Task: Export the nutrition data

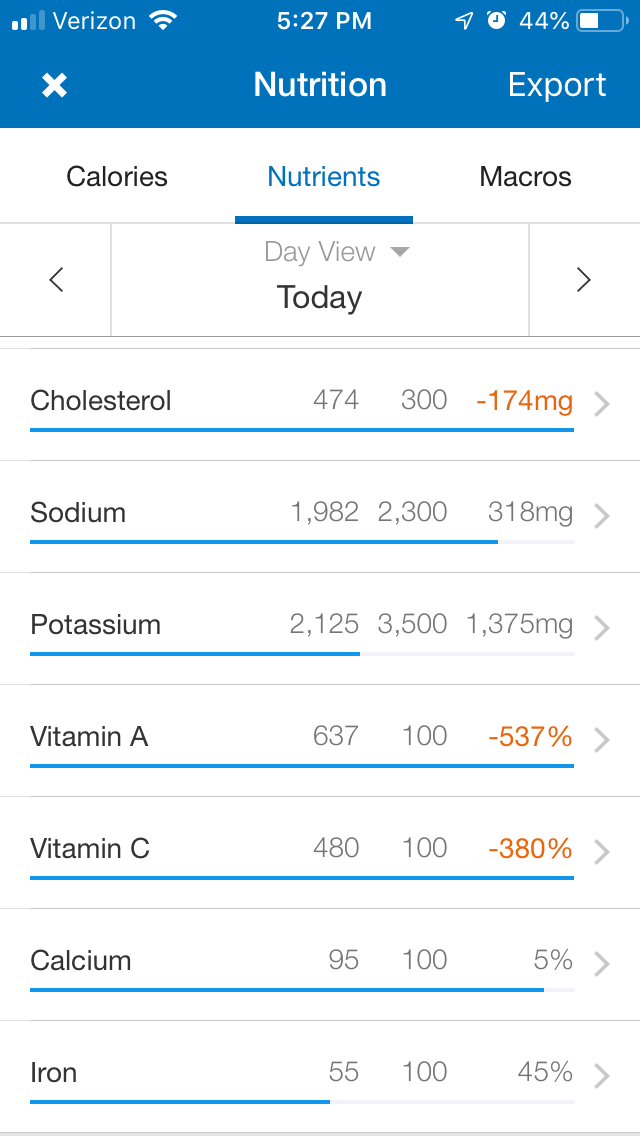Action: coord(556,85)
